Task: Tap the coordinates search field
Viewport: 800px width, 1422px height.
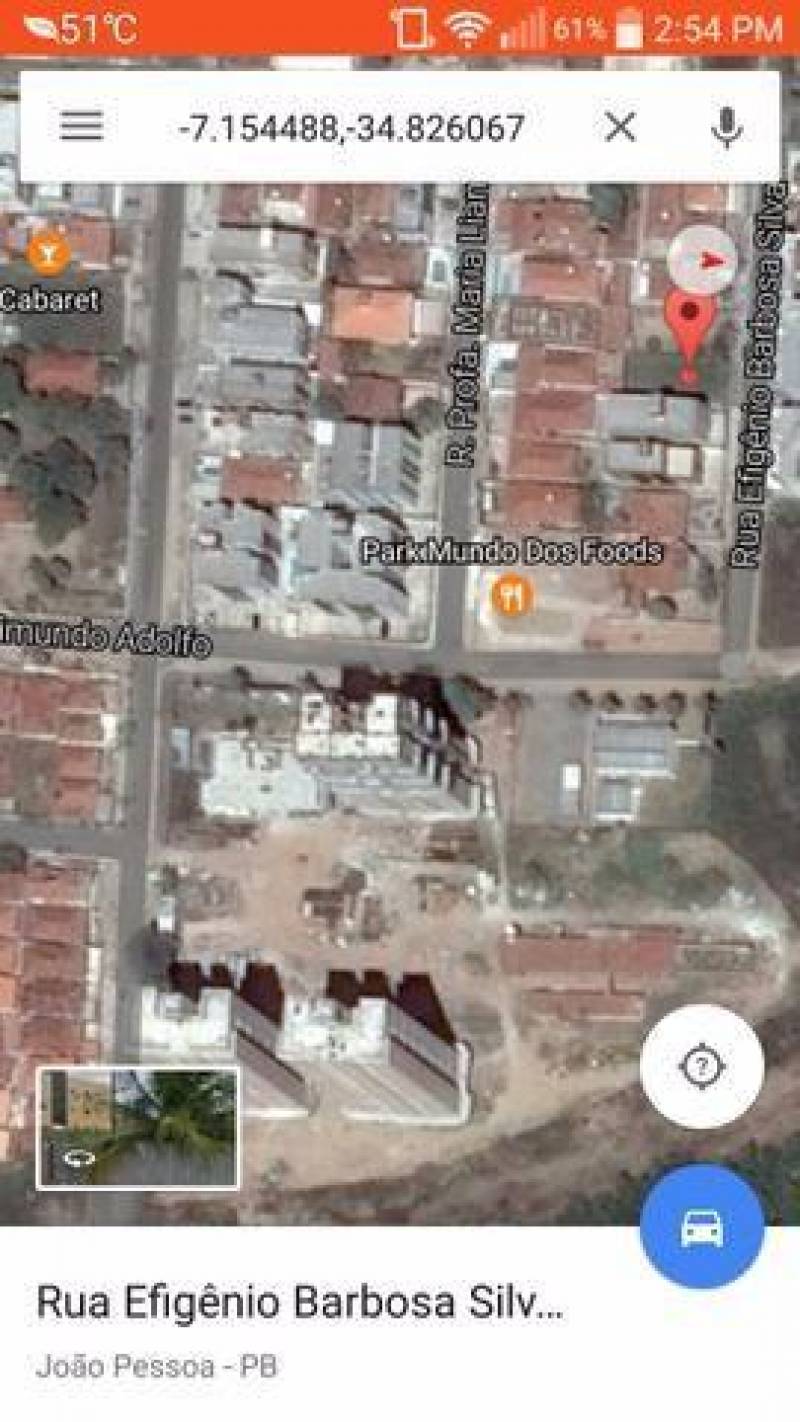Action: 351,127
